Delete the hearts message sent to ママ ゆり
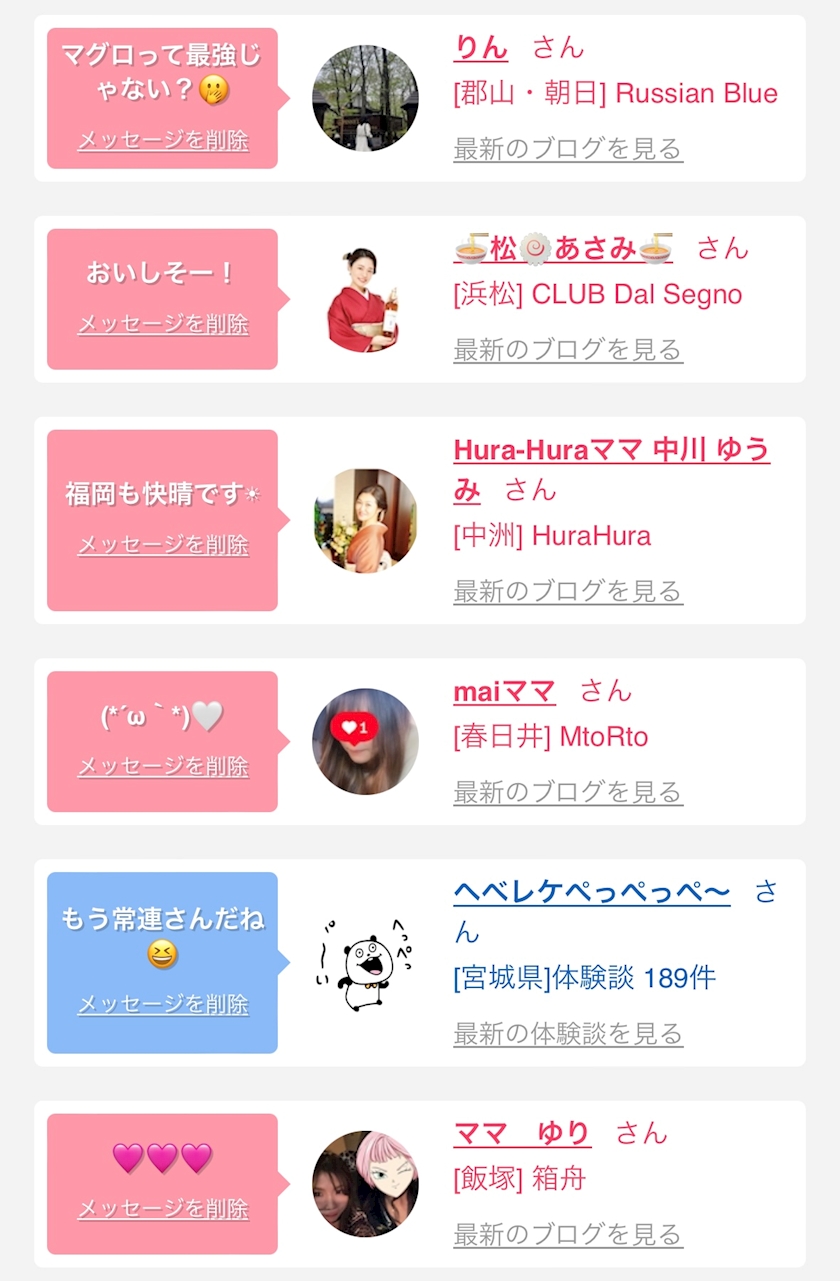Viewport: 840px width, 1281px height. [163, 1208]
